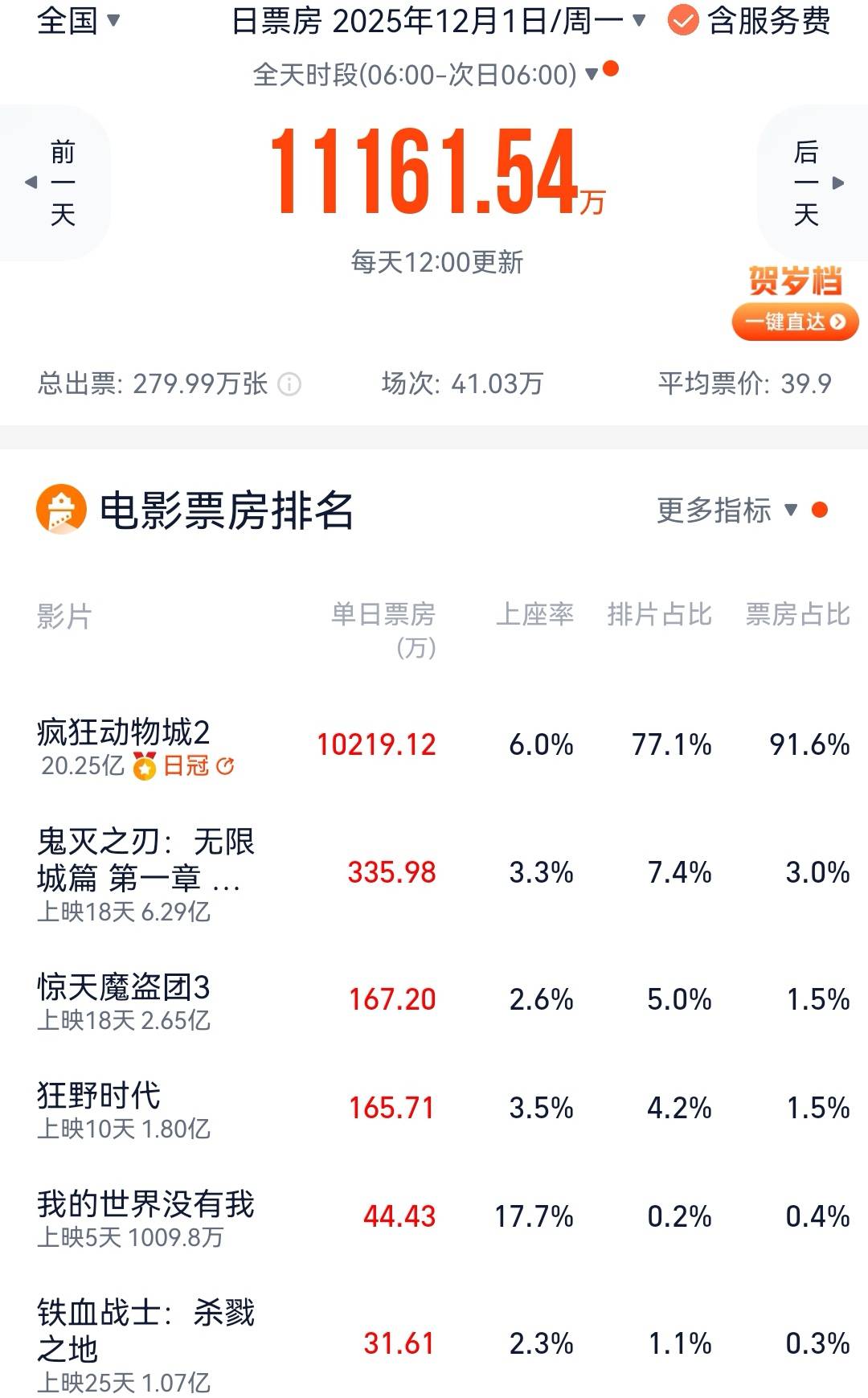The image size is (868, 1398).
Task: Open the info icon next to 总出票
Action: (x=289, y=384)
